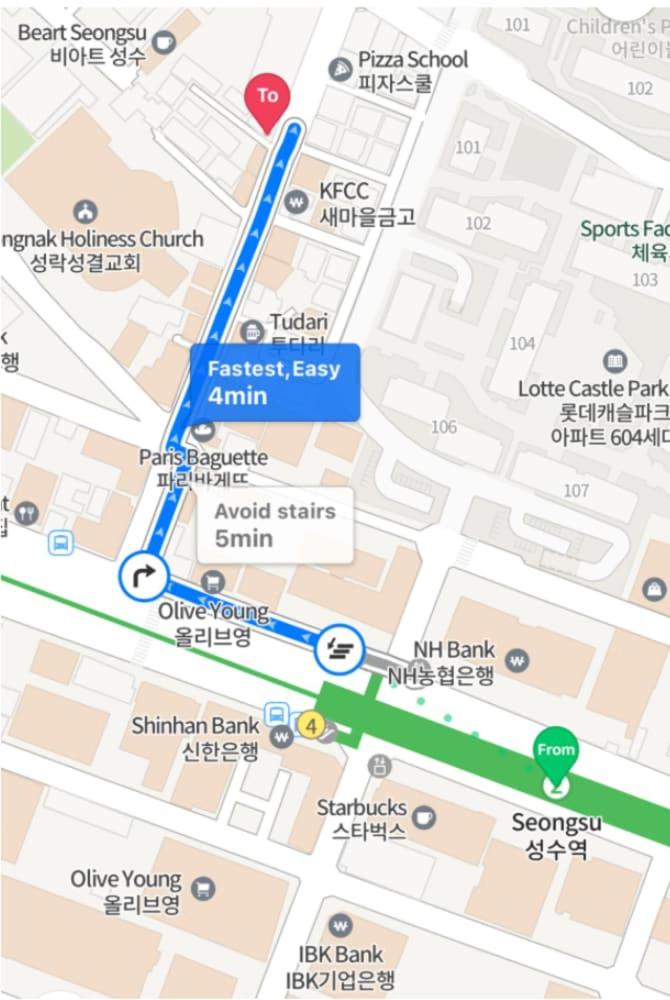The image size is (670, 1000).
Task: Open the Lotte Castle Park apartment marker
Action: tap(616, 361)
